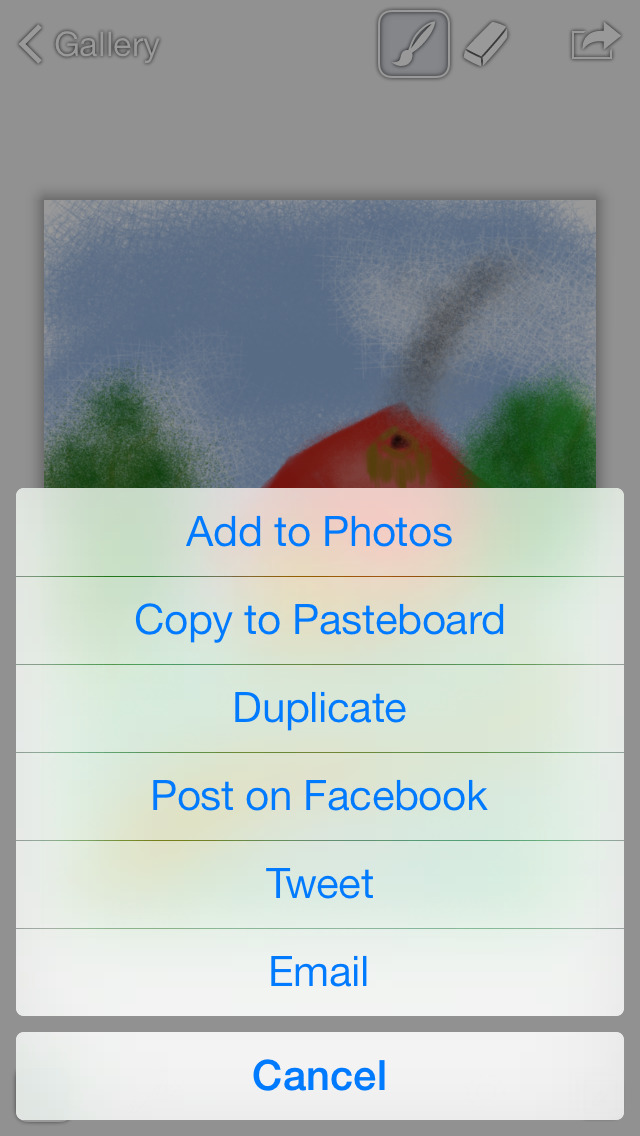This screenshot has width=640, height=1136.
Task: Send the painting by Email
Action: click(320, 972)
